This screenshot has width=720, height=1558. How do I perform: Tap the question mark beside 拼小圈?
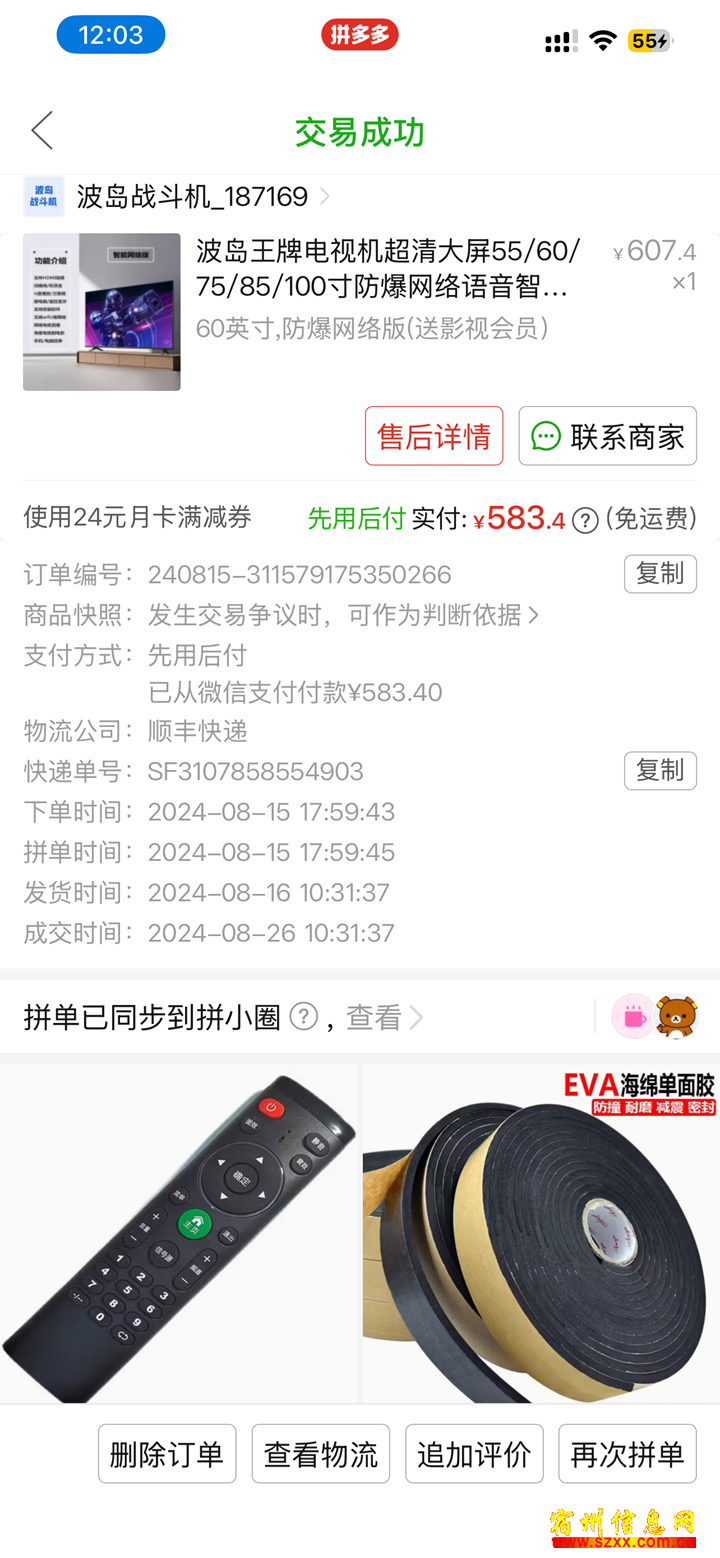coord(304,1018)
